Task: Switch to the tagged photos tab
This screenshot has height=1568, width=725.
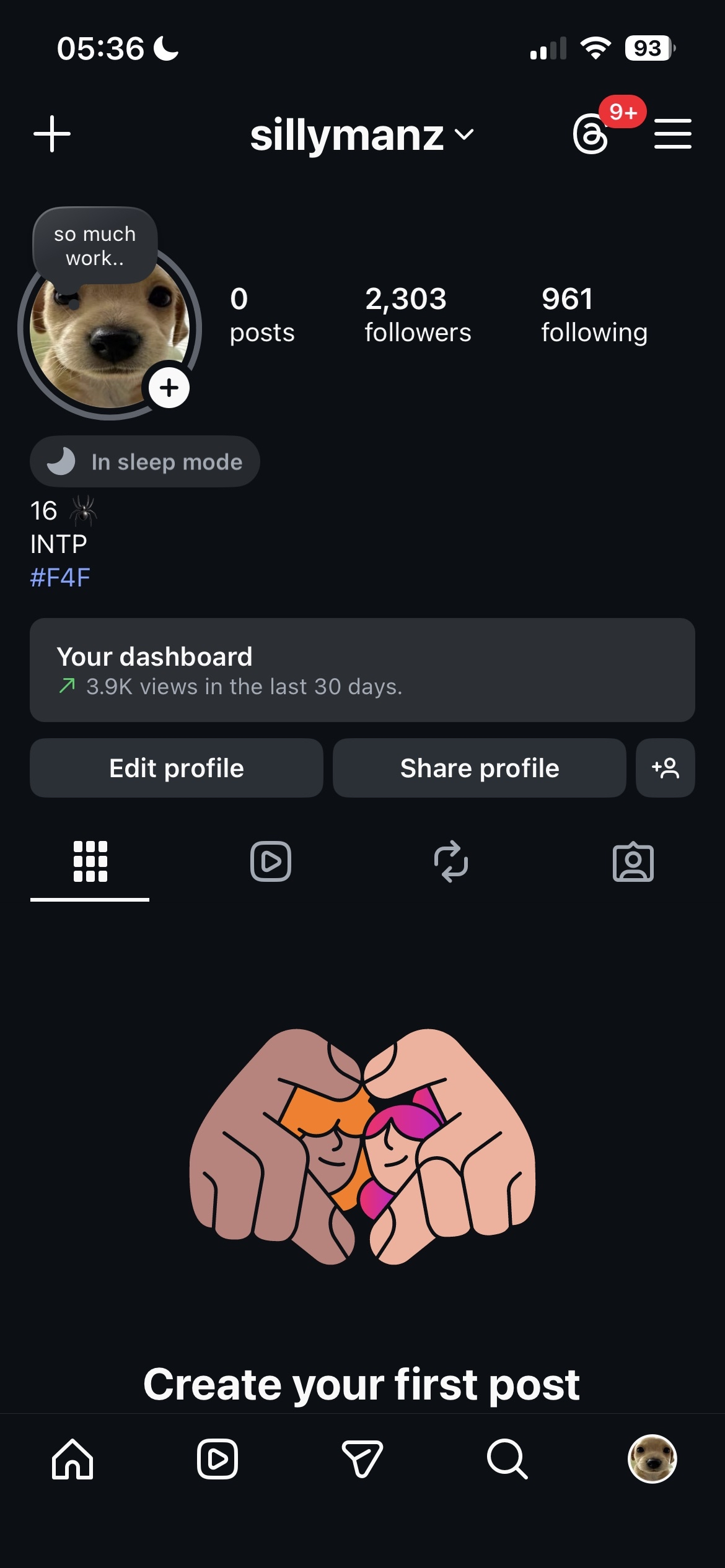Action: [633, 861]
